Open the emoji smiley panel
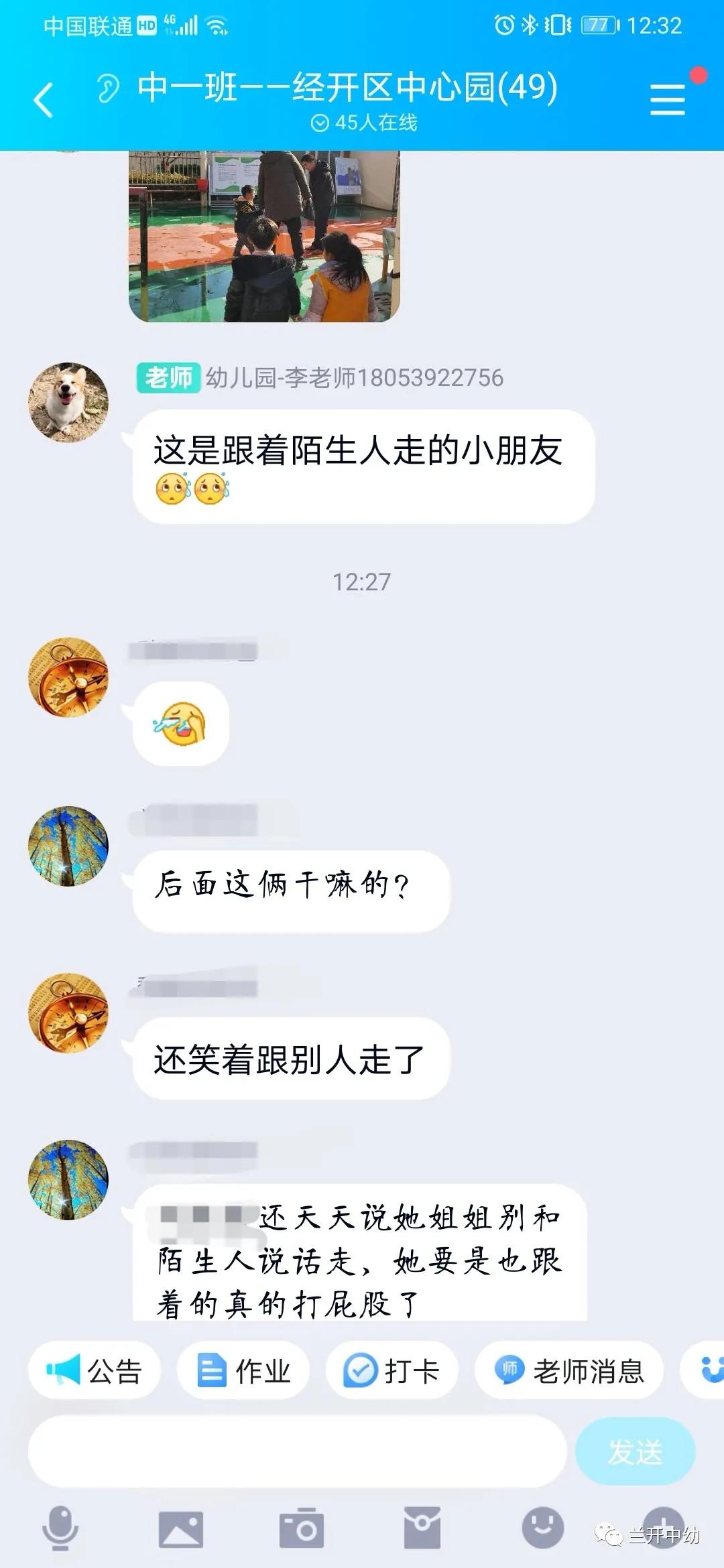The image size is (724, 1568). click(x=542, y=1528)
